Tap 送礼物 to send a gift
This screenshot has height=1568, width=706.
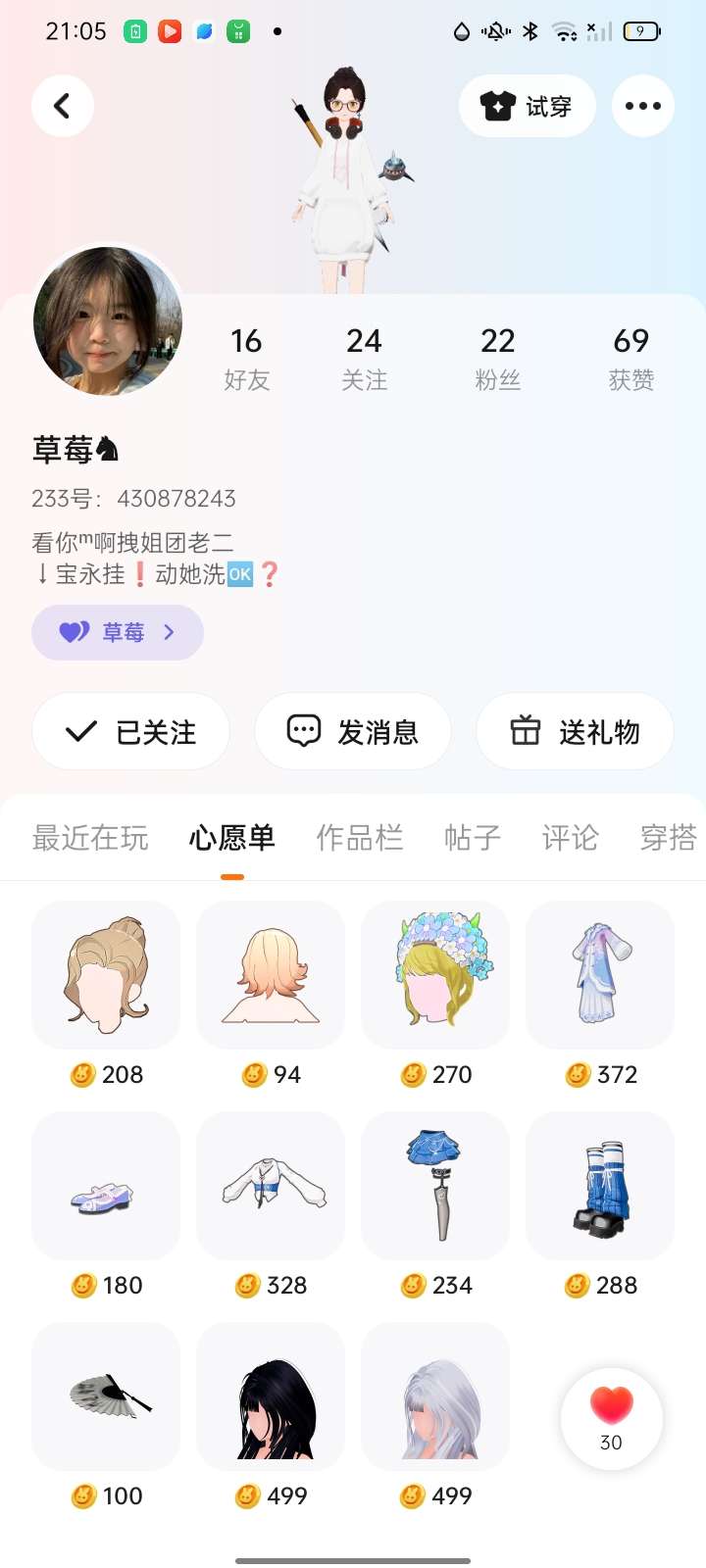point(575,732)
